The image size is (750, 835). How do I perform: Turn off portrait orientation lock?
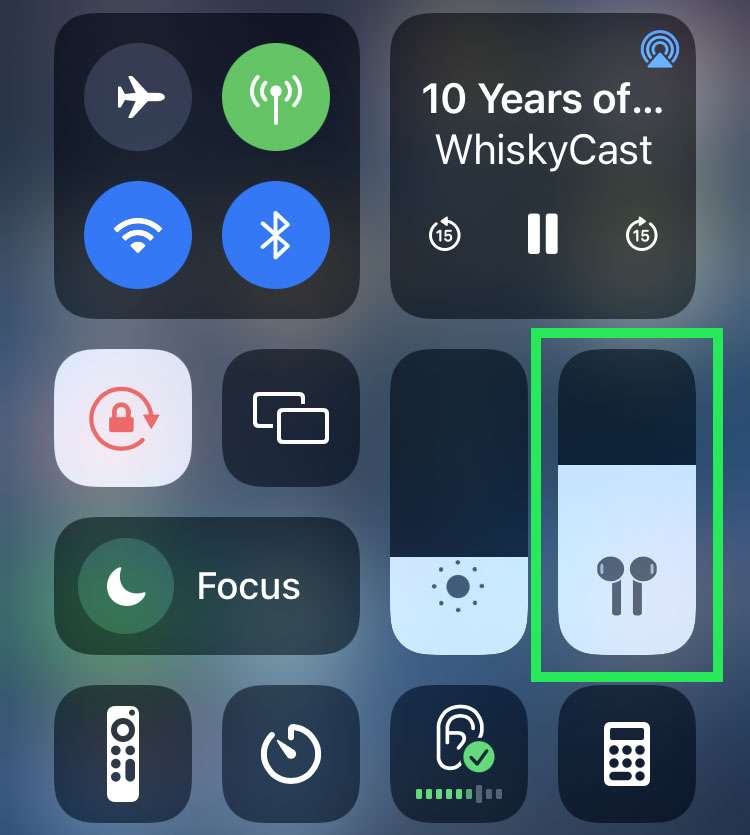coord(123,417)
